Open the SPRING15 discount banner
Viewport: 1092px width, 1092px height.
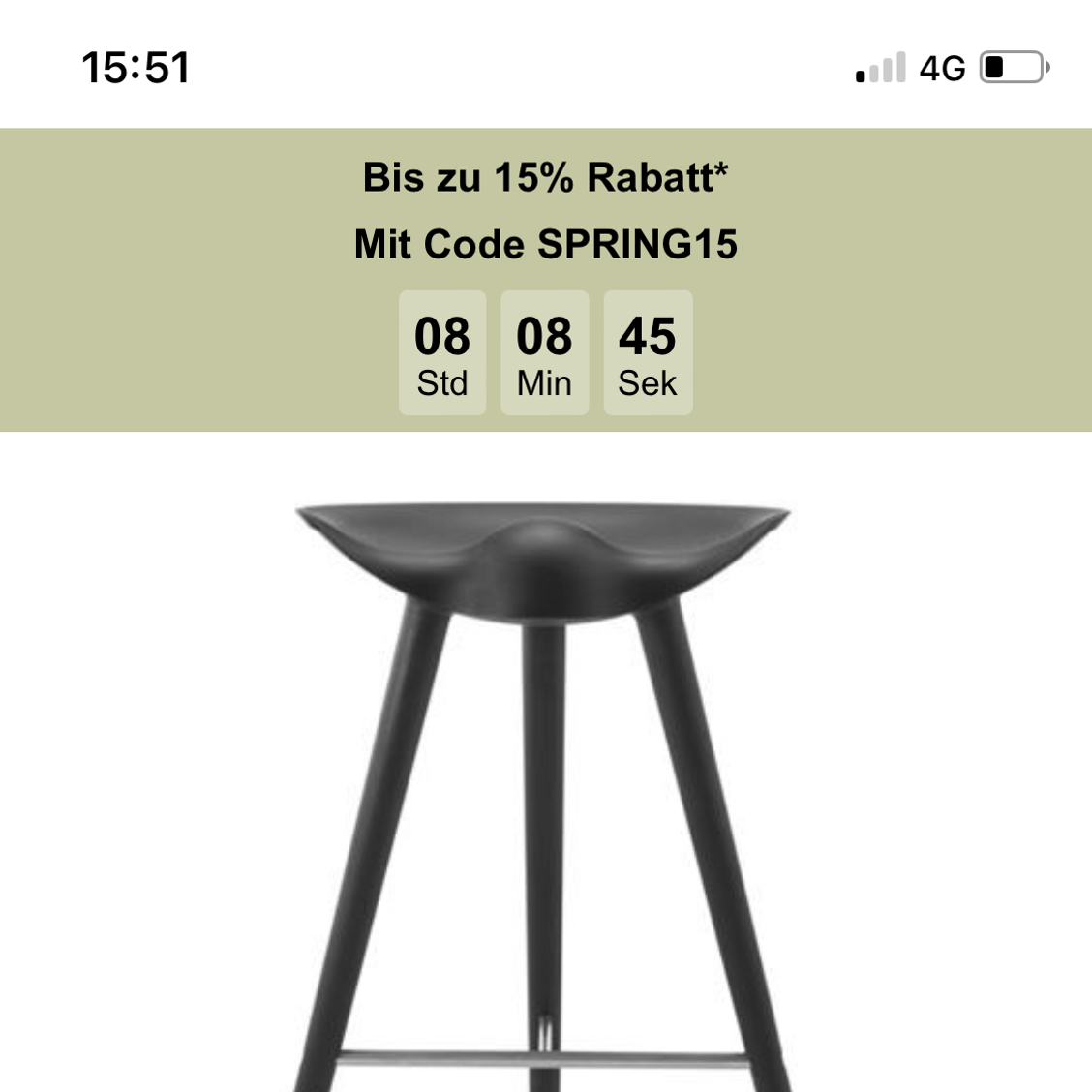pos(545,211)
